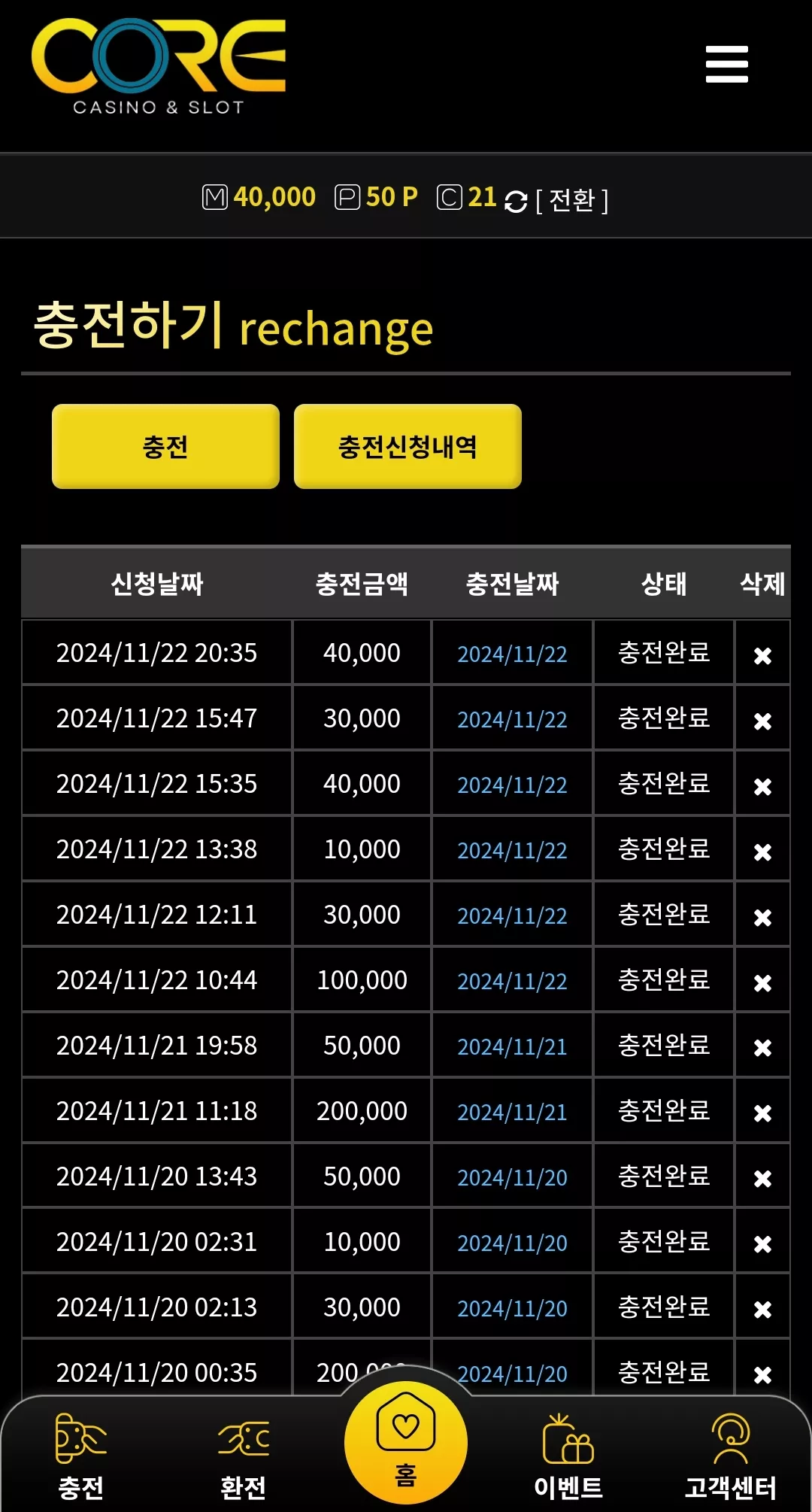Remove the 2024/11/20 02:31 entry
This screenshot has width=812, height=1512.
pos(762,1243)
